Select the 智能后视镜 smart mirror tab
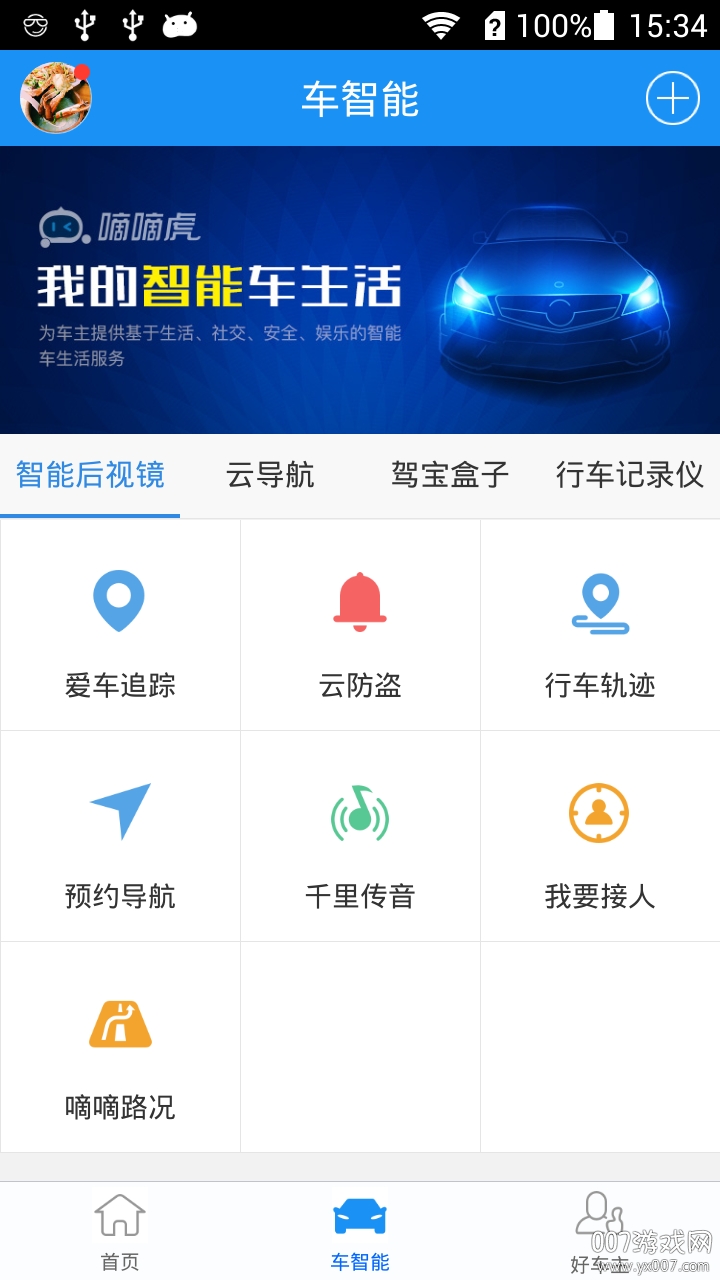This screenshot has height=1280, width=720. [x=90, y=477]
